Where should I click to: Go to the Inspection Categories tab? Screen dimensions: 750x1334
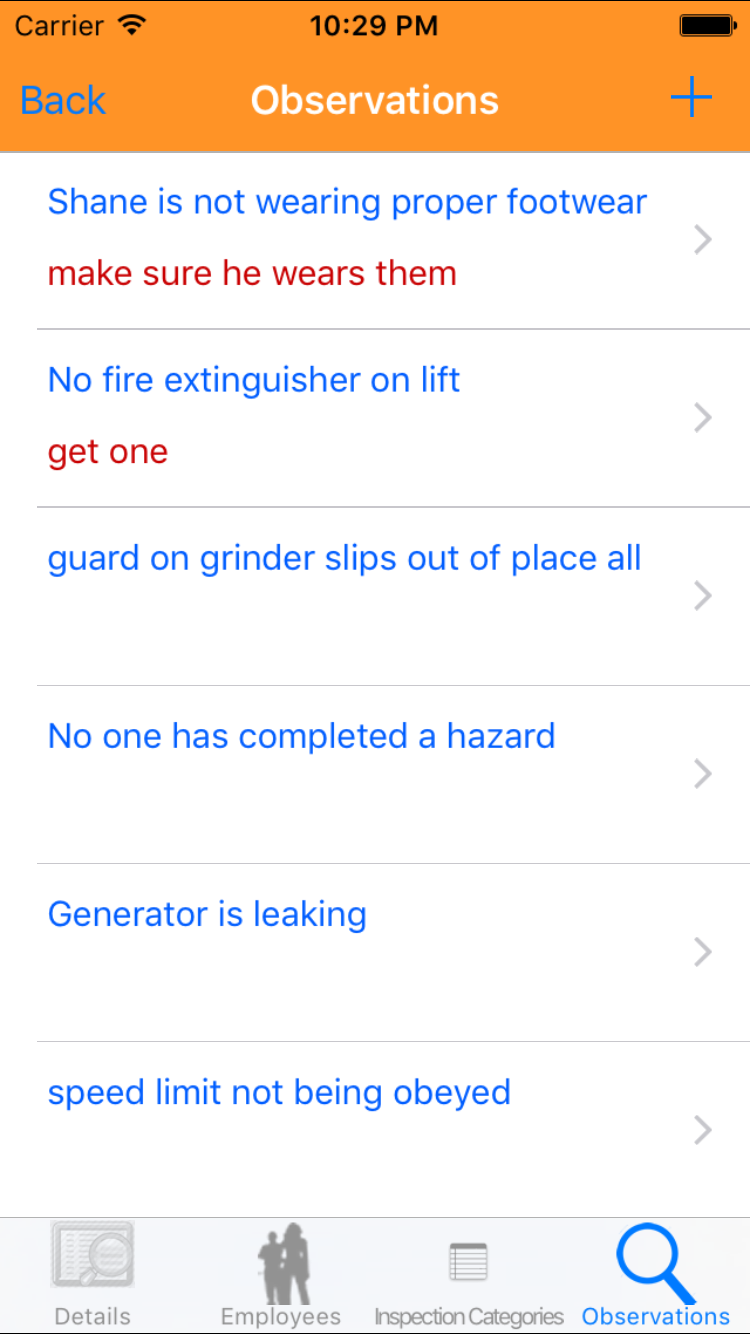point(468,1274)
